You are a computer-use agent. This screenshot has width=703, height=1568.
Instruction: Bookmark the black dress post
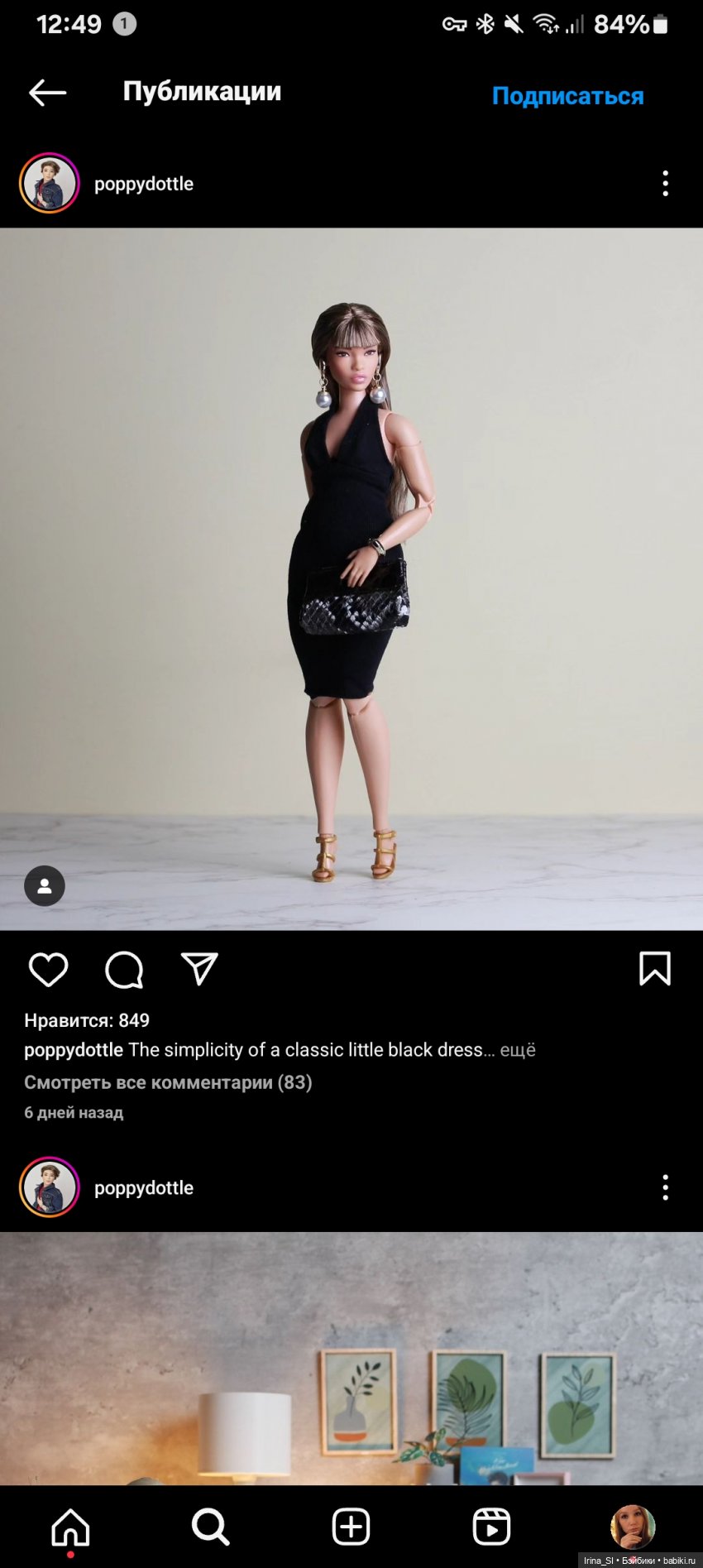(654, 969)
